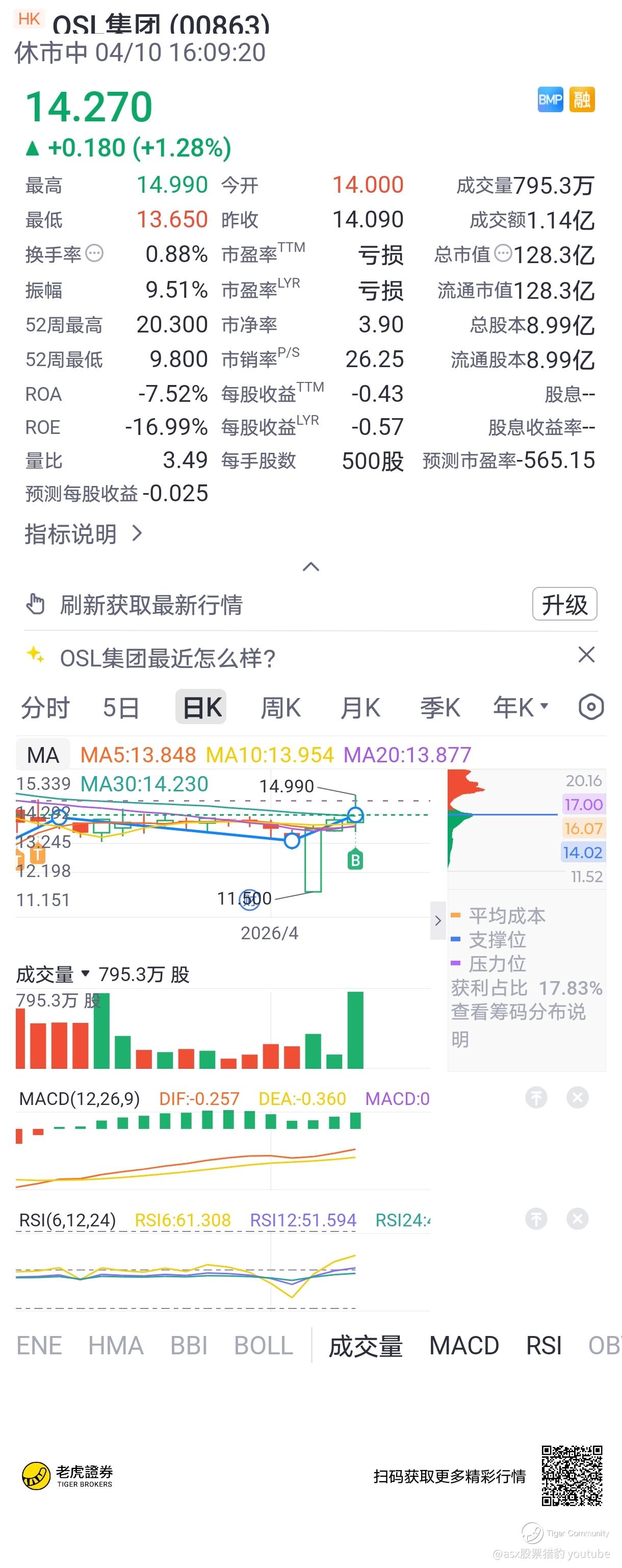
Task: Select the 季K chart tab
Action: tap(440, 707)
